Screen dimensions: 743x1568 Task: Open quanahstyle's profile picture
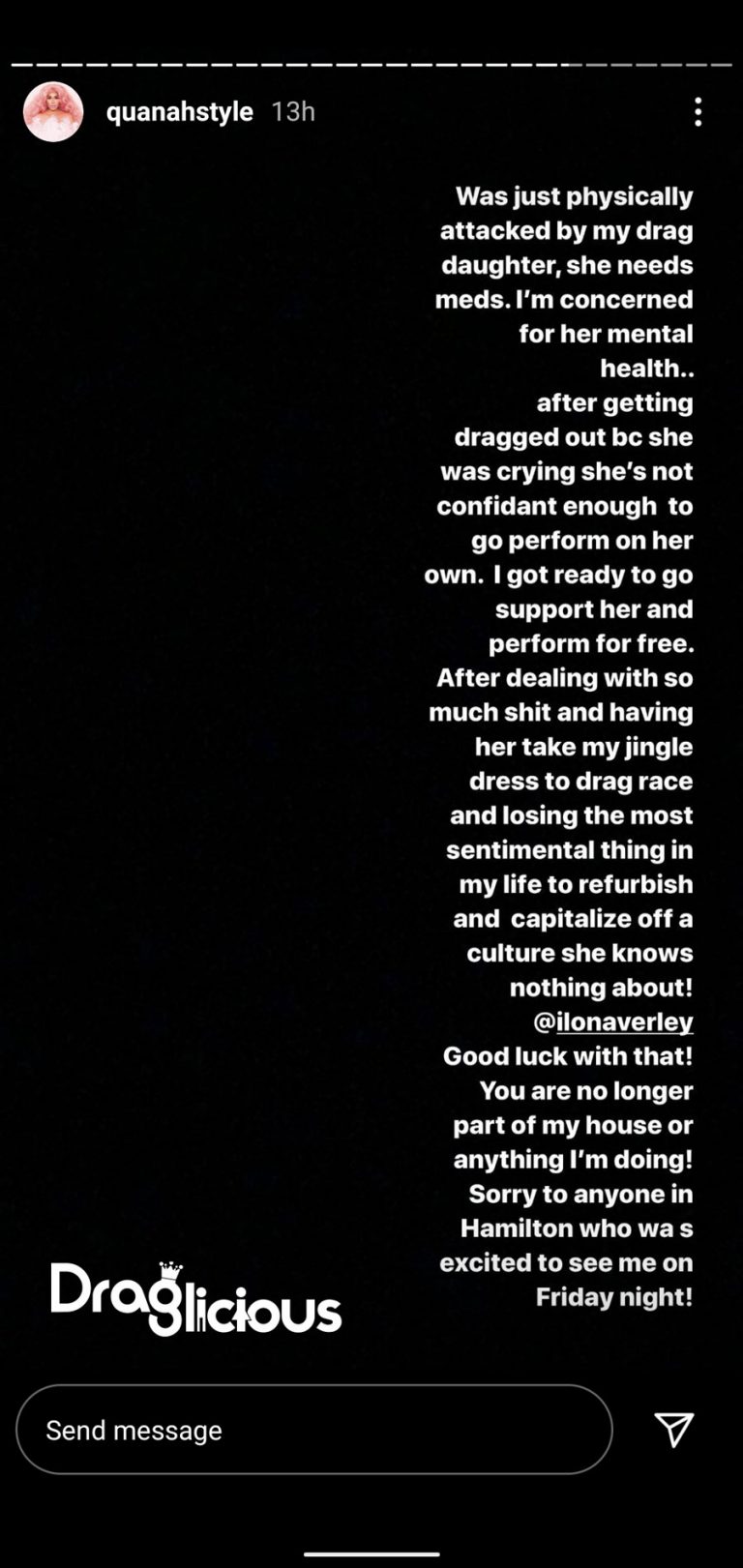click(x=53, y=112)
